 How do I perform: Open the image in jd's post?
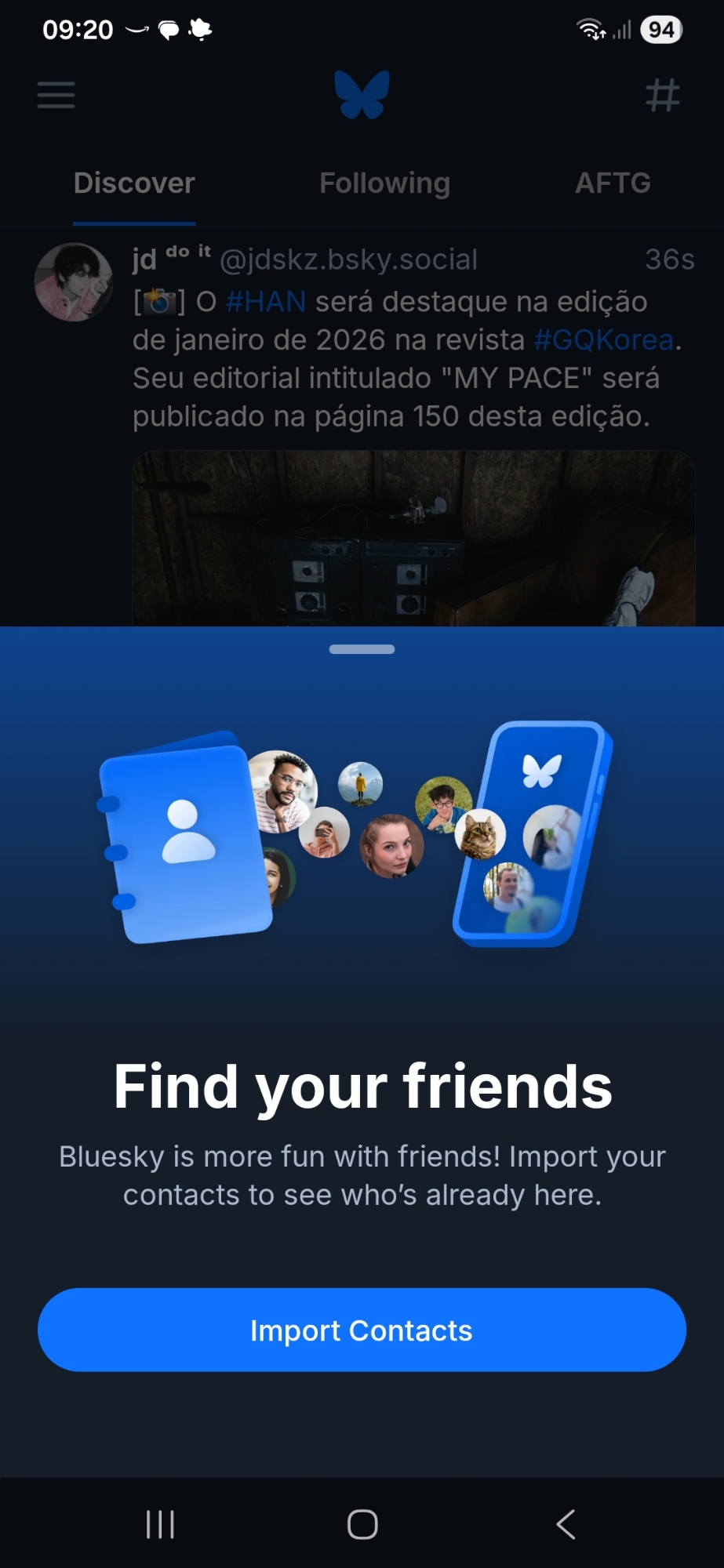click(x=413, y=539)
